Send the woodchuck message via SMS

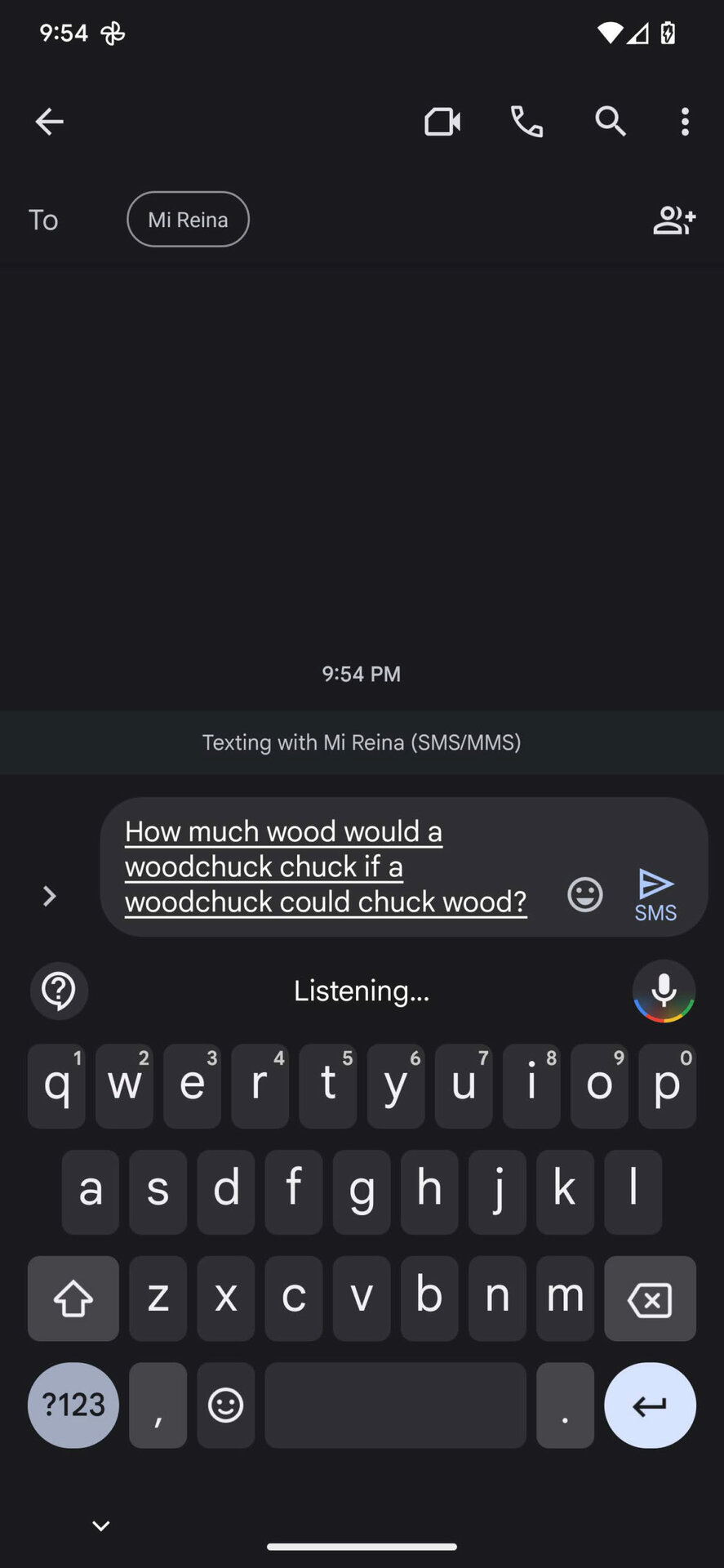[655, 895]
